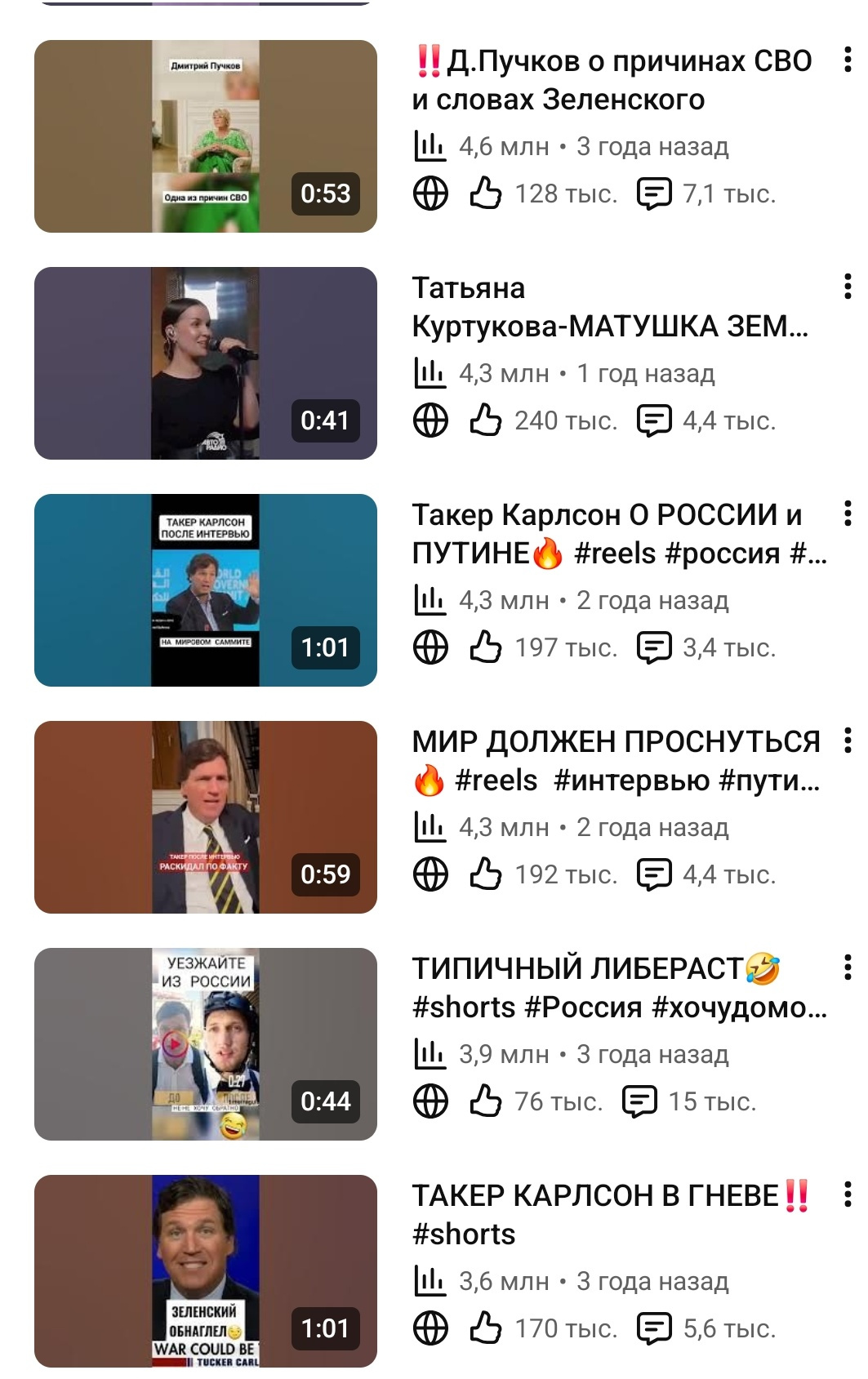Open options menu for Д.Пучков о причинах СВО video

click(x=848, y=60)
